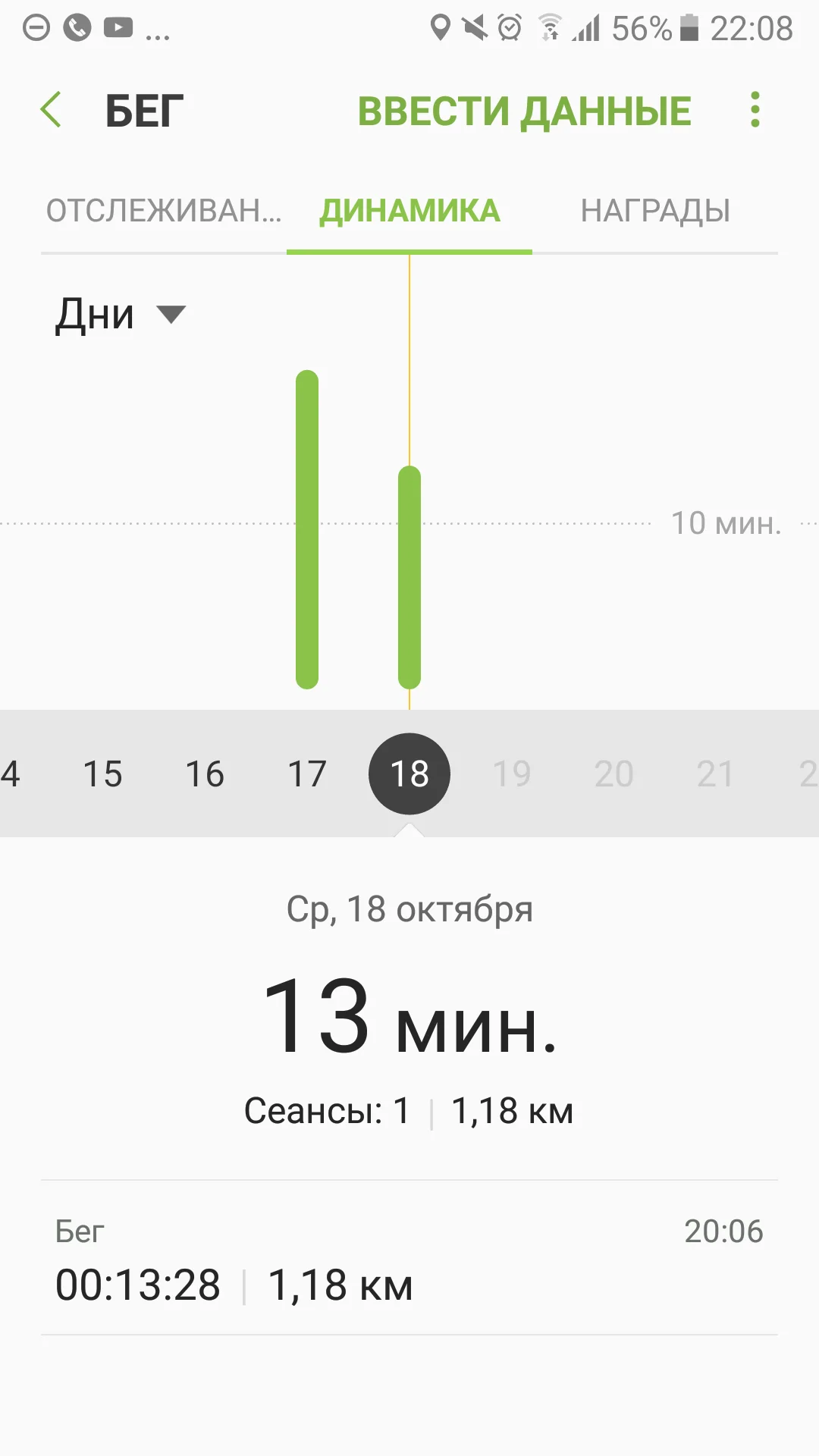Select day 17 on the date strip

point(307,773)
